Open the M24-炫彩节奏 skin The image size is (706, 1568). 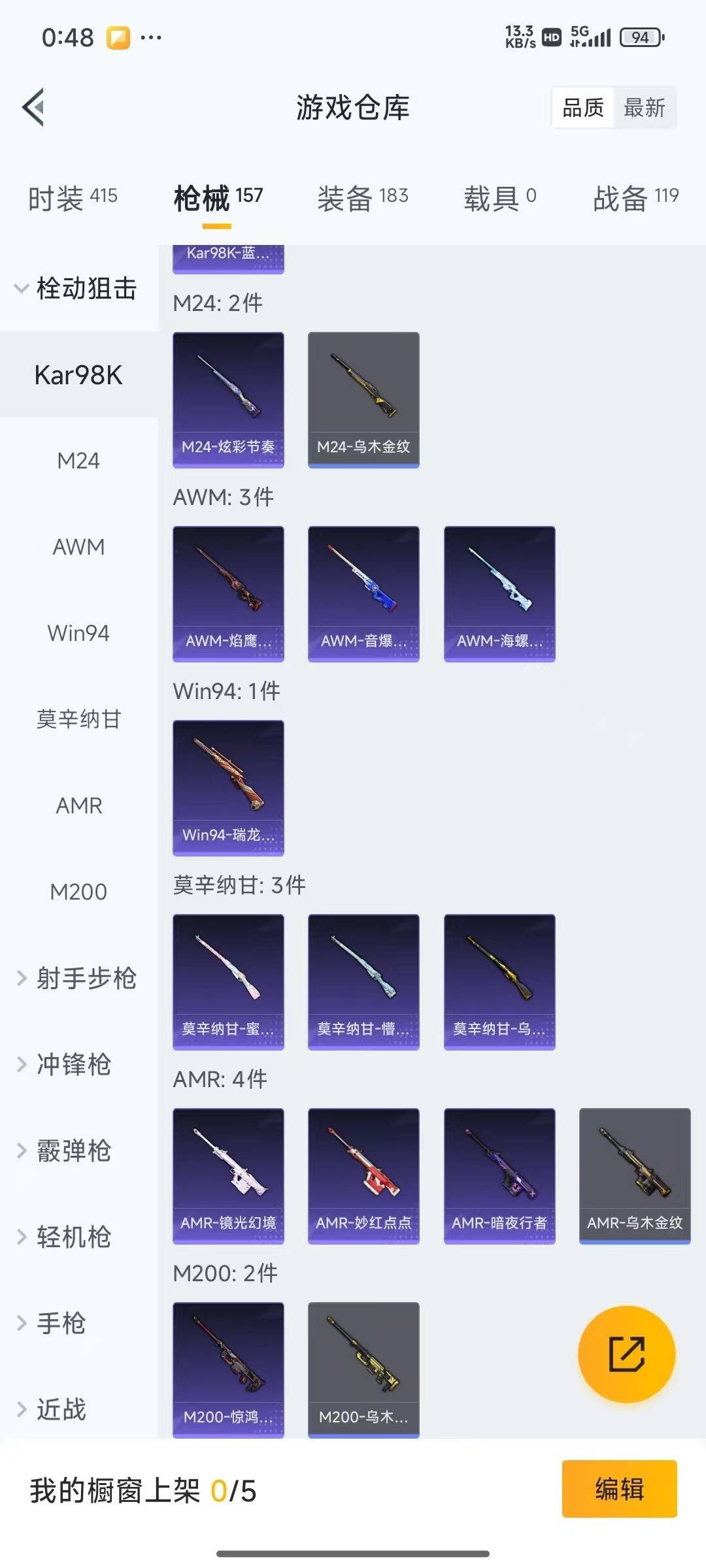tap(228, 400)
